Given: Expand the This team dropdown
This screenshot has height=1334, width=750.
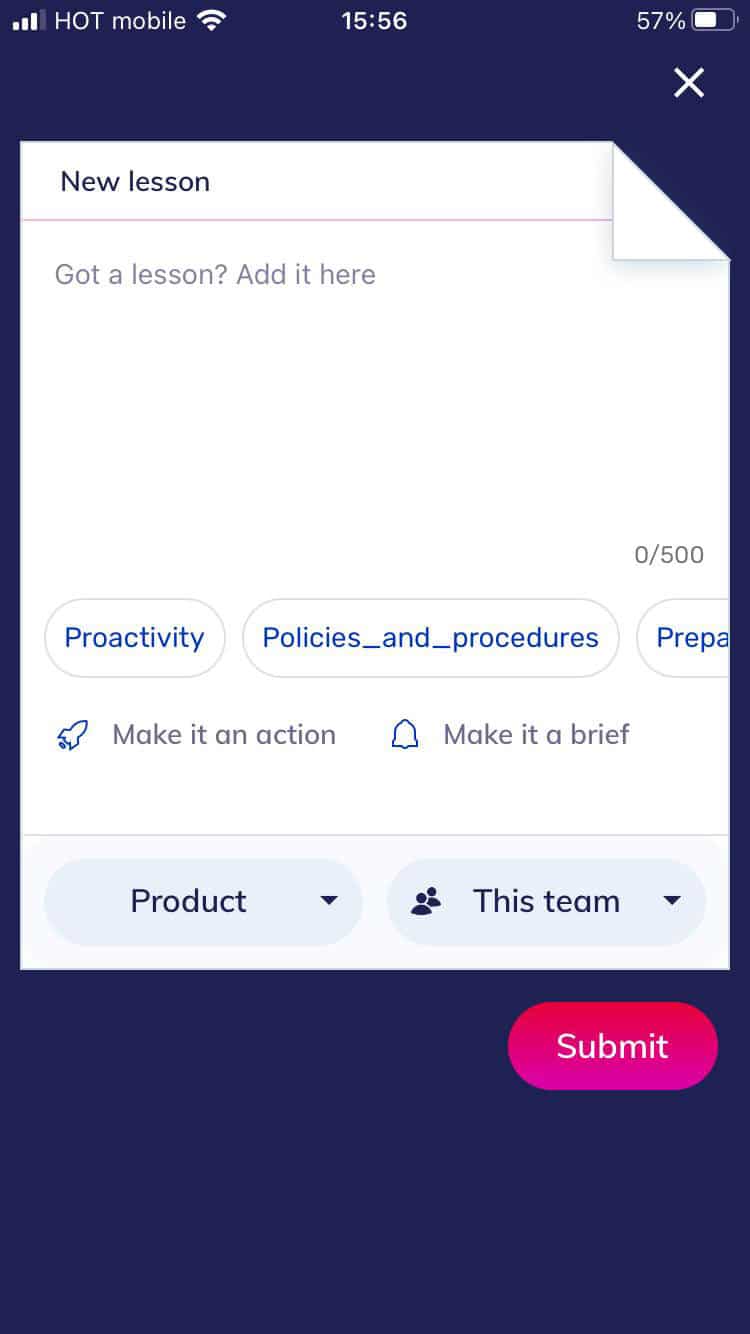Looking at the screenshot, I should pos(546,901).
